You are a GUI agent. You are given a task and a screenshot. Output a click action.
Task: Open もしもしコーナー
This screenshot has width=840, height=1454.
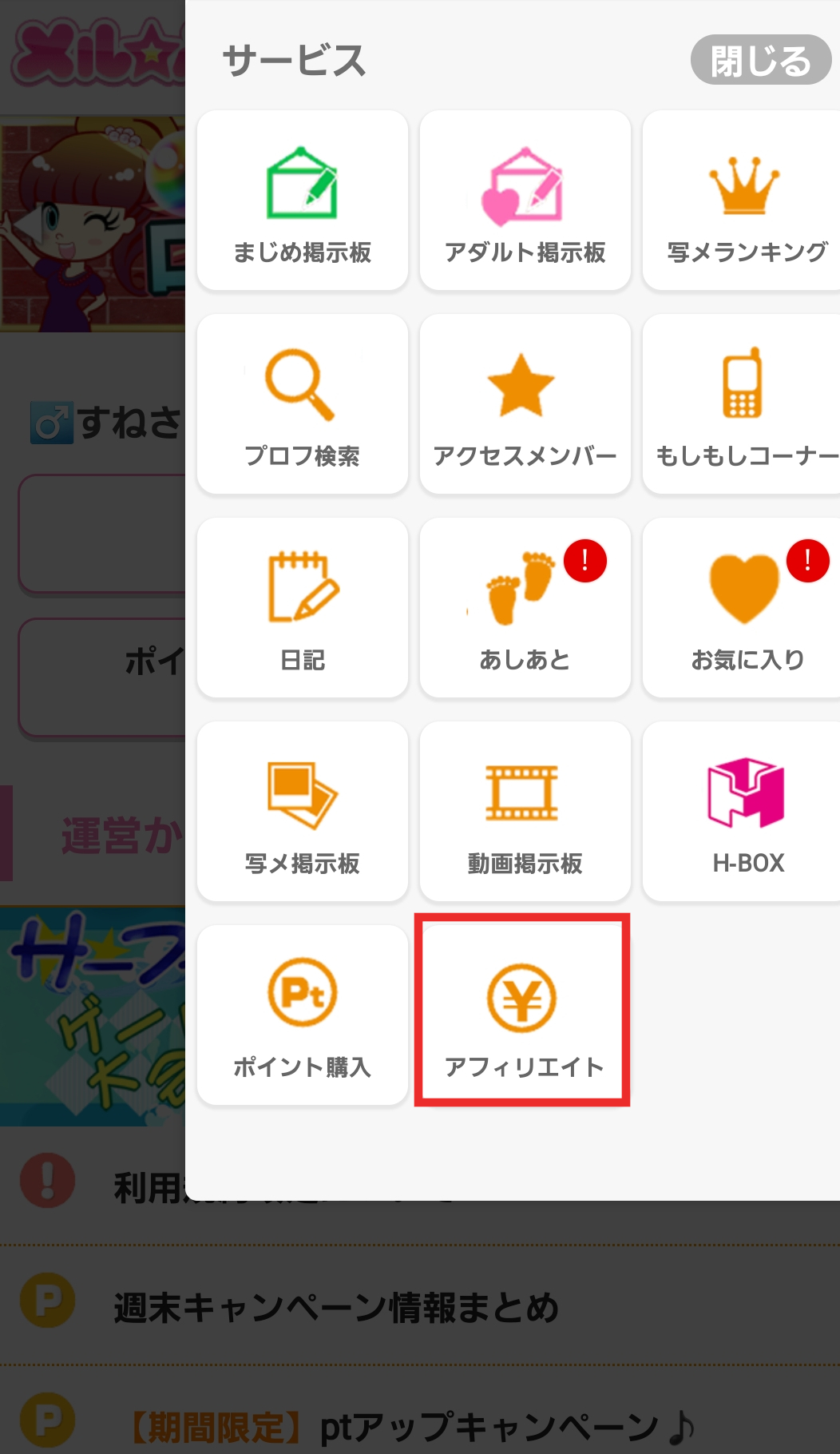click(743, 404)
